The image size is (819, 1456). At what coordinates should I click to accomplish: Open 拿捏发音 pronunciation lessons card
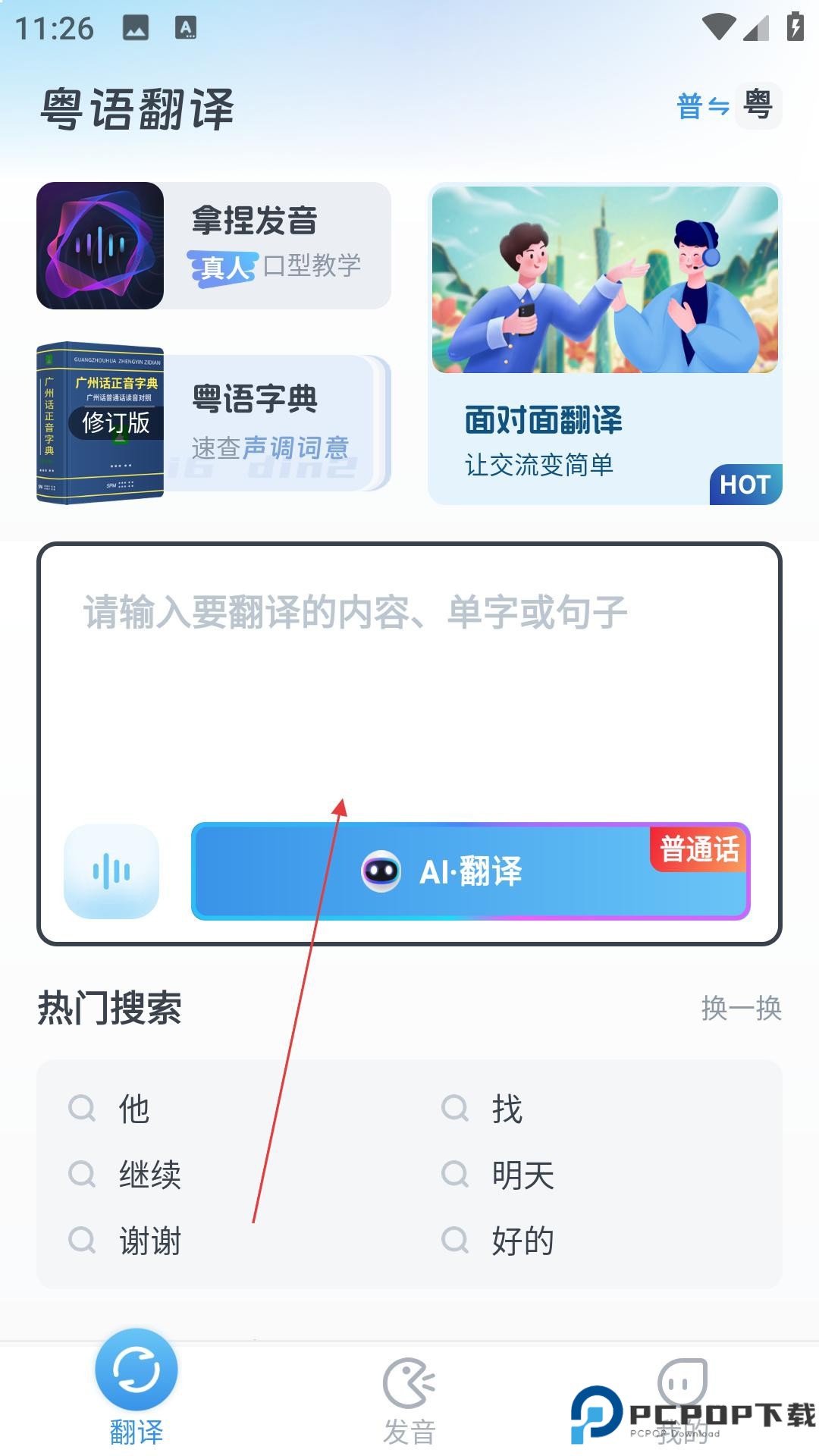pos(214,245)
